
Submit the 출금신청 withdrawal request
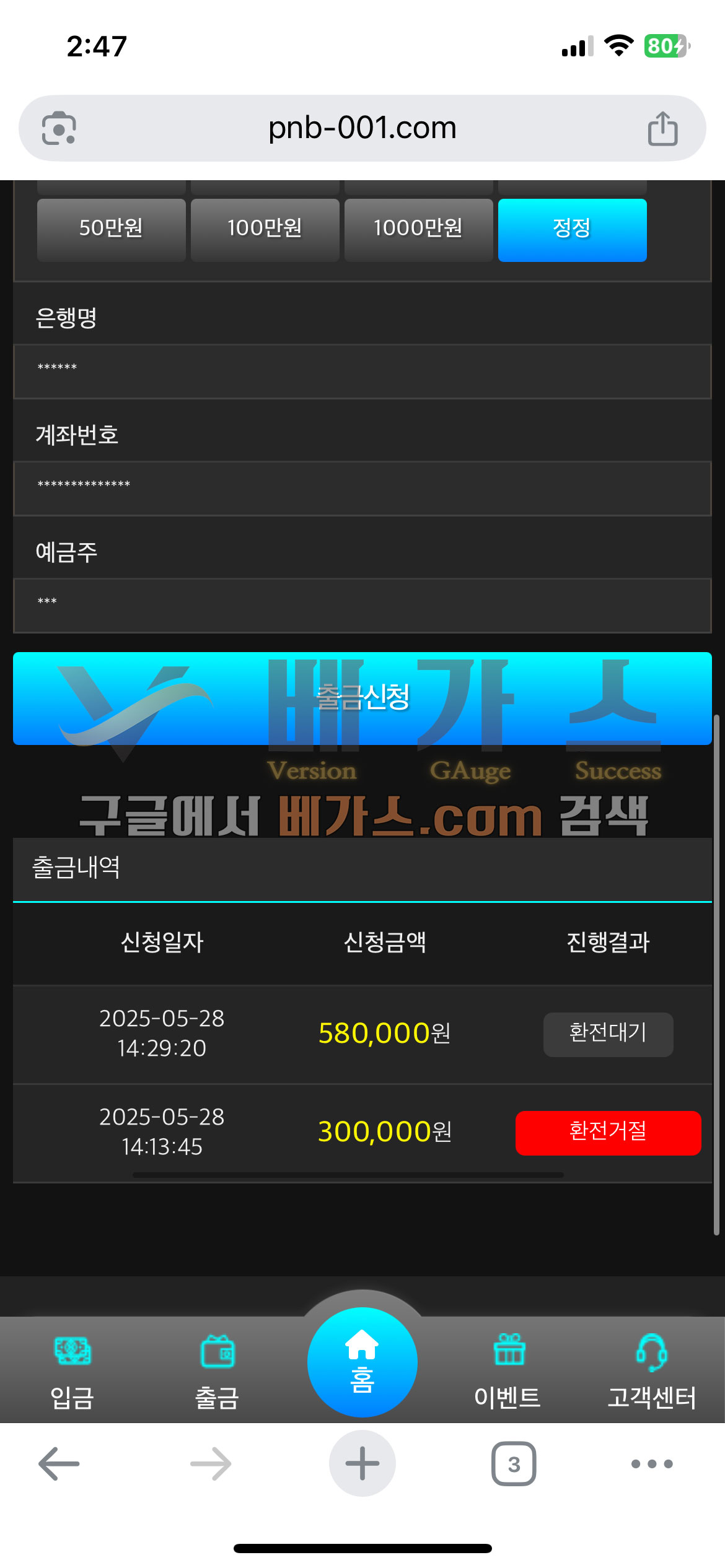362,698
